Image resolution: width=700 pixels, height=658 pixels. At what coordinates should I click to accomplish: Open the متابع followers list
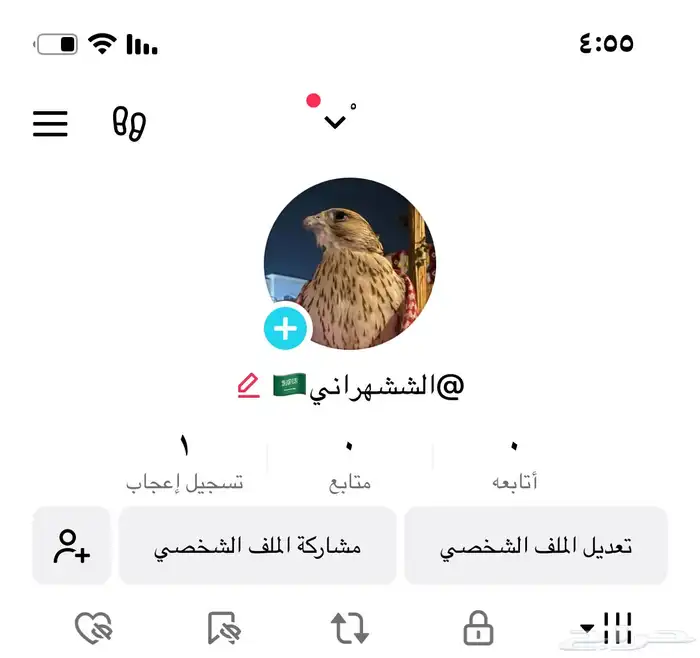350,464
